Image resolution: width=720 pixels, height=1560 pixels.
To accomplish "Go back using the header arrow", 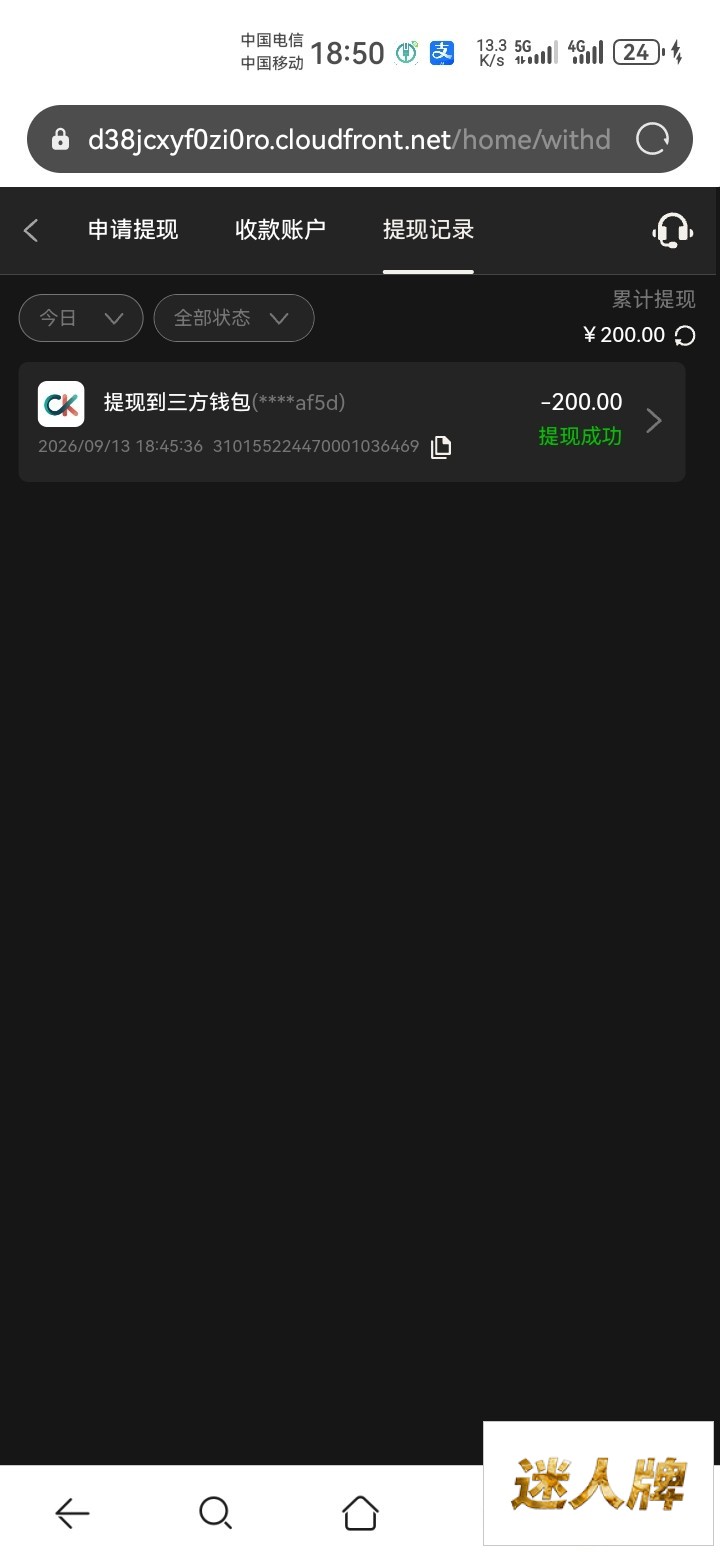I will 31,230.
